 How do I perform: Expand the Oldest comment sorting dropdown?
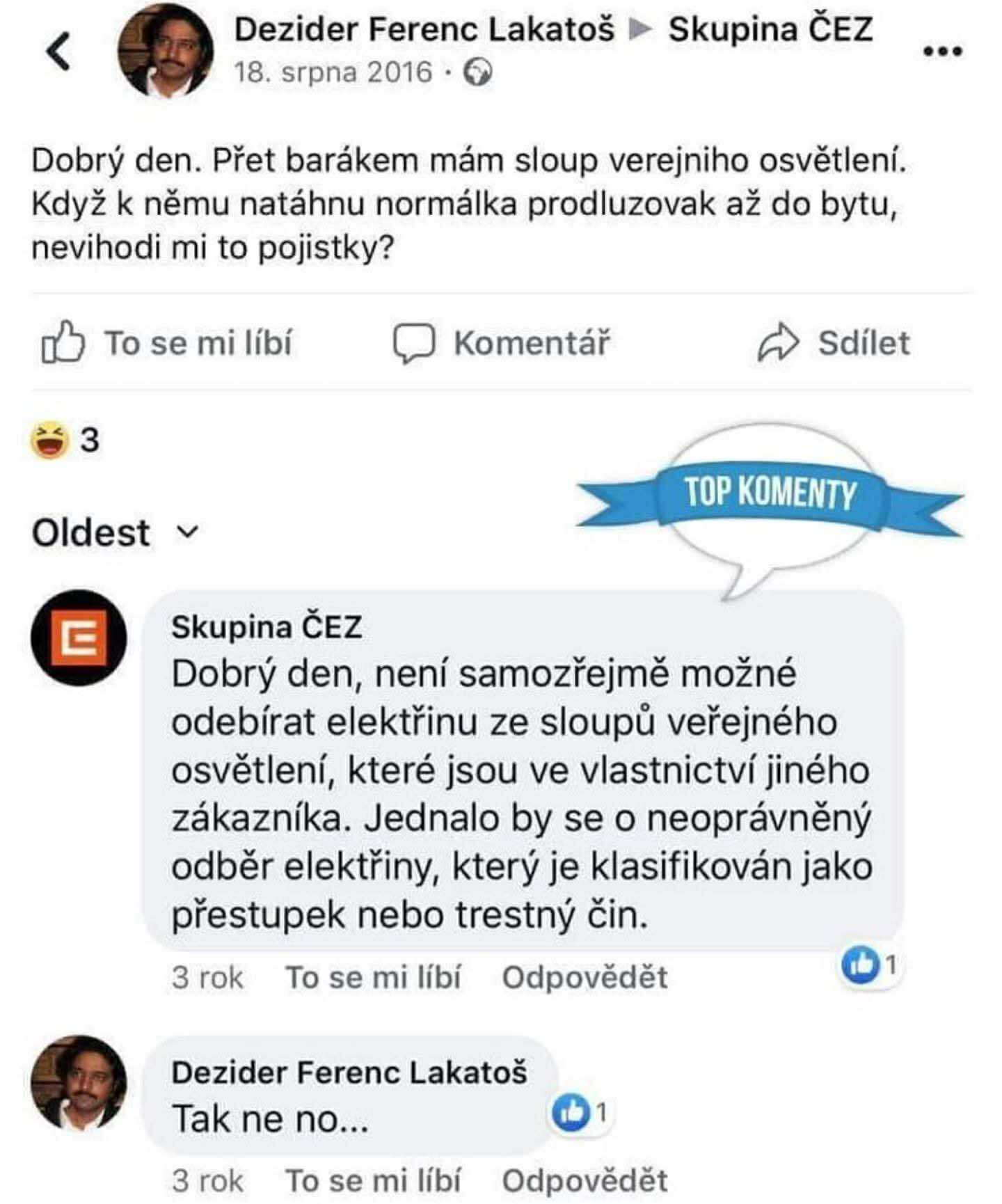[x=116, y=533]
